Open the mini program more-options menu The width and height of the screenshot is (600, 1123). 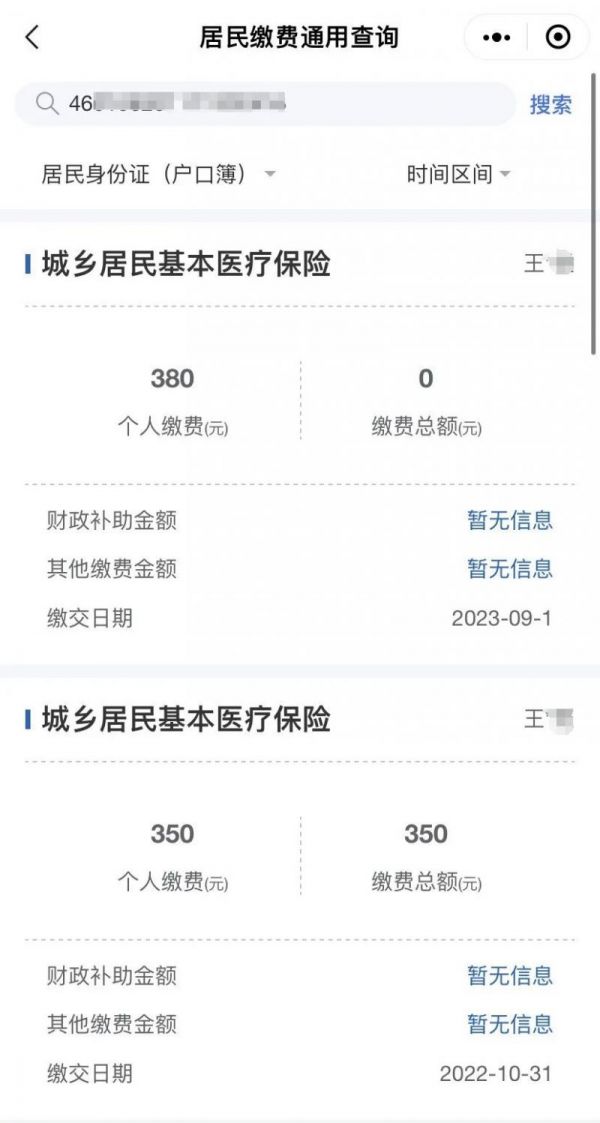tap(497, 38)
